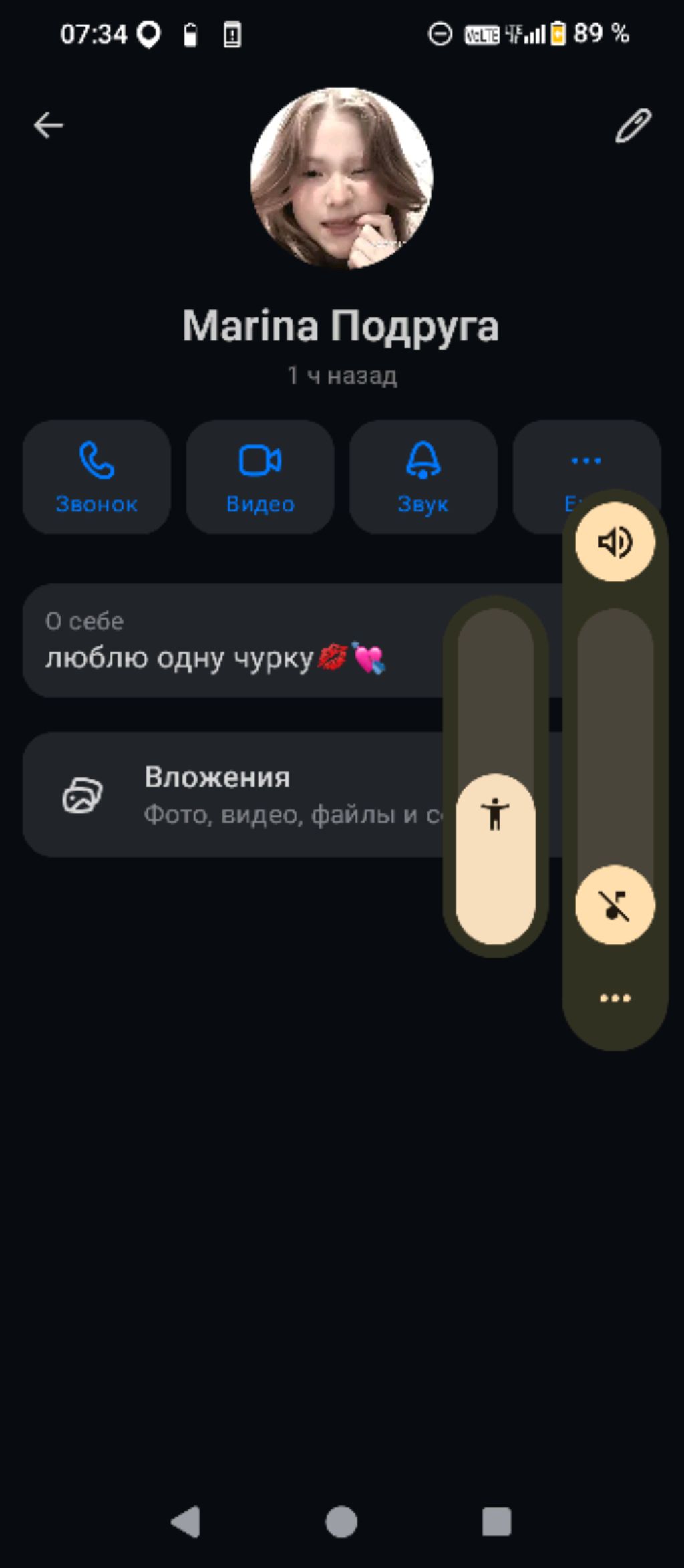The width and height of the screenshot is (684, 1568).
Task: Tap the speaker icon atop volume panel
Action: pos(615,541)
